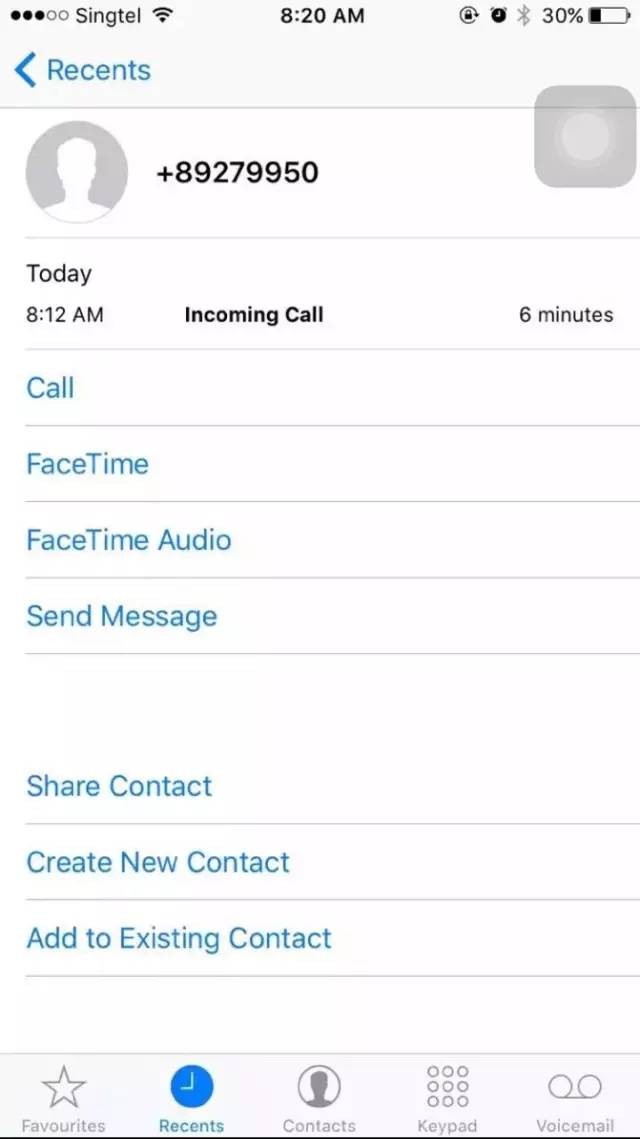Viewport: 640px width, 1139px height.
Task: Send Message to this number
Action: point(121,616)
